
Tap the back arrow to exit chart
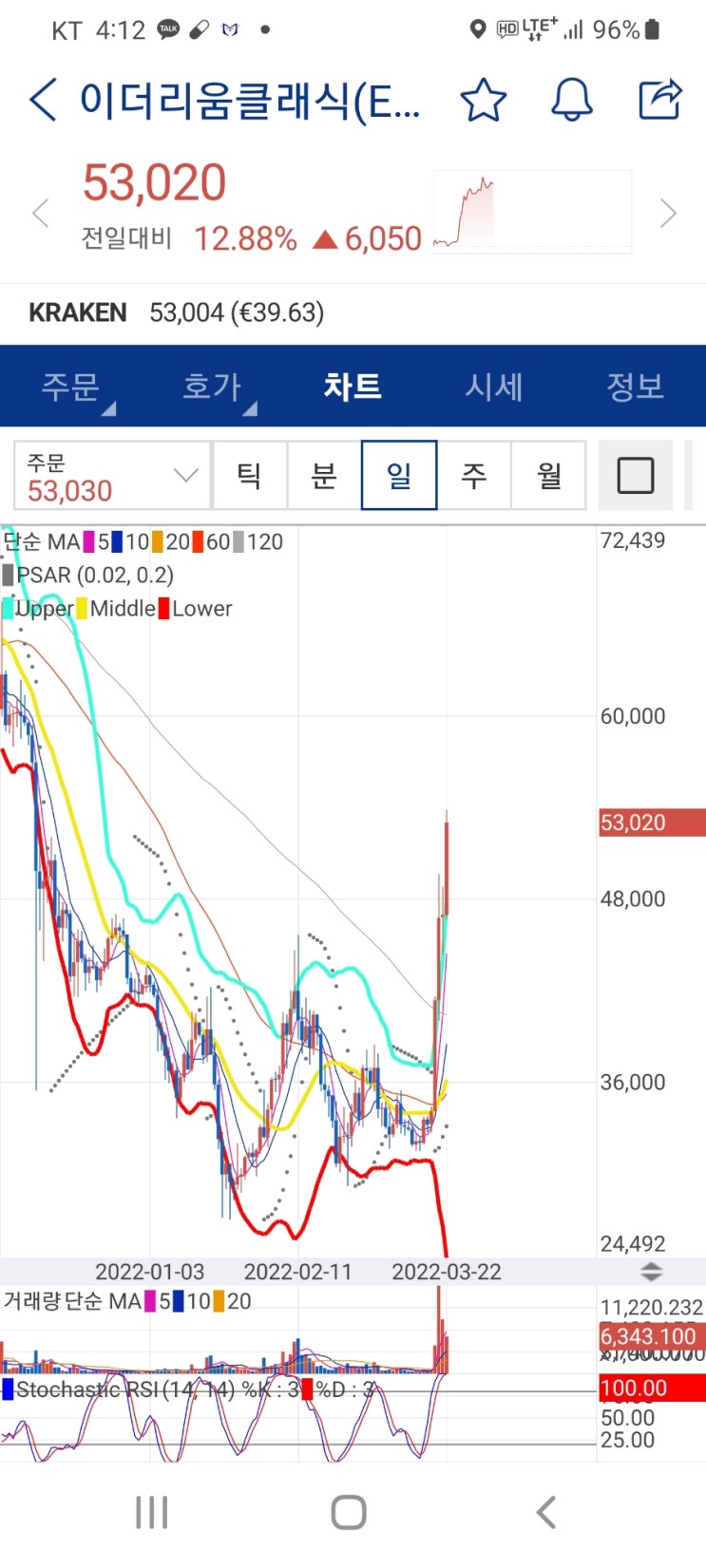(42, 99)
